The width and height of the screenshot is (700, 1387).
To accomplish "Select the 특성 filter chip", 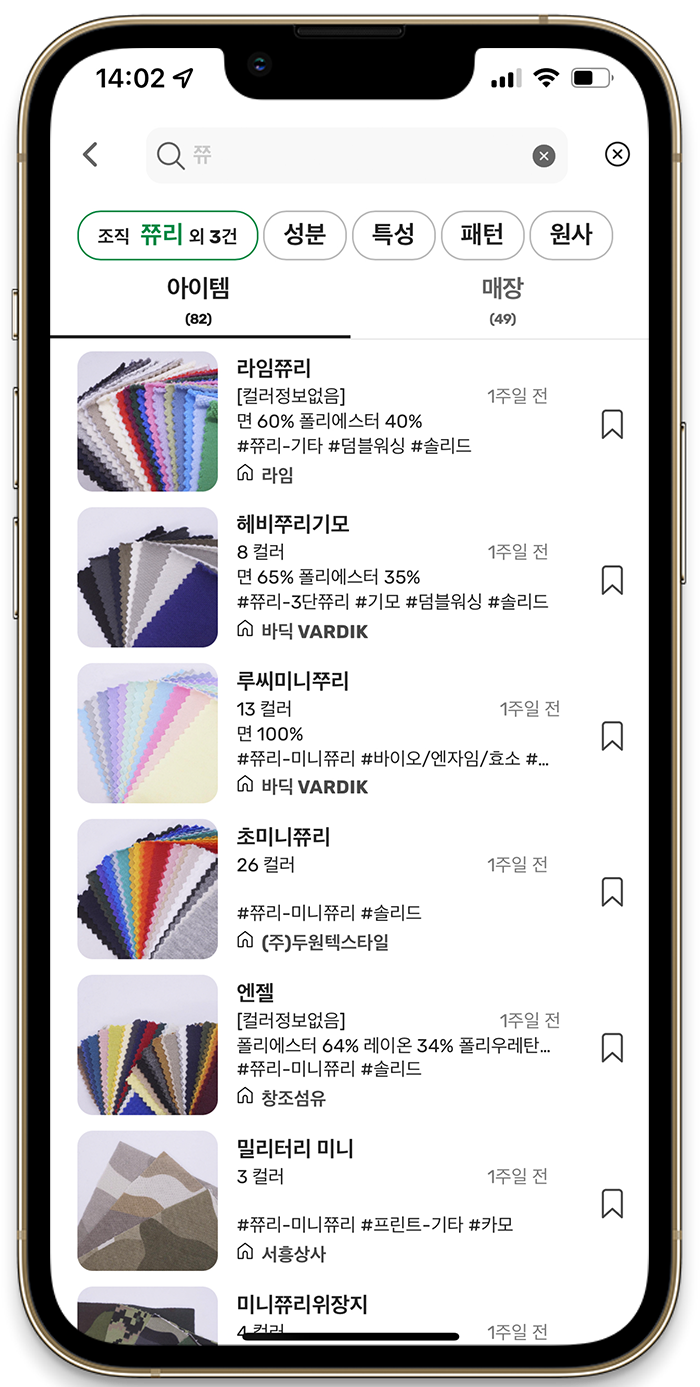I will 393,236.
